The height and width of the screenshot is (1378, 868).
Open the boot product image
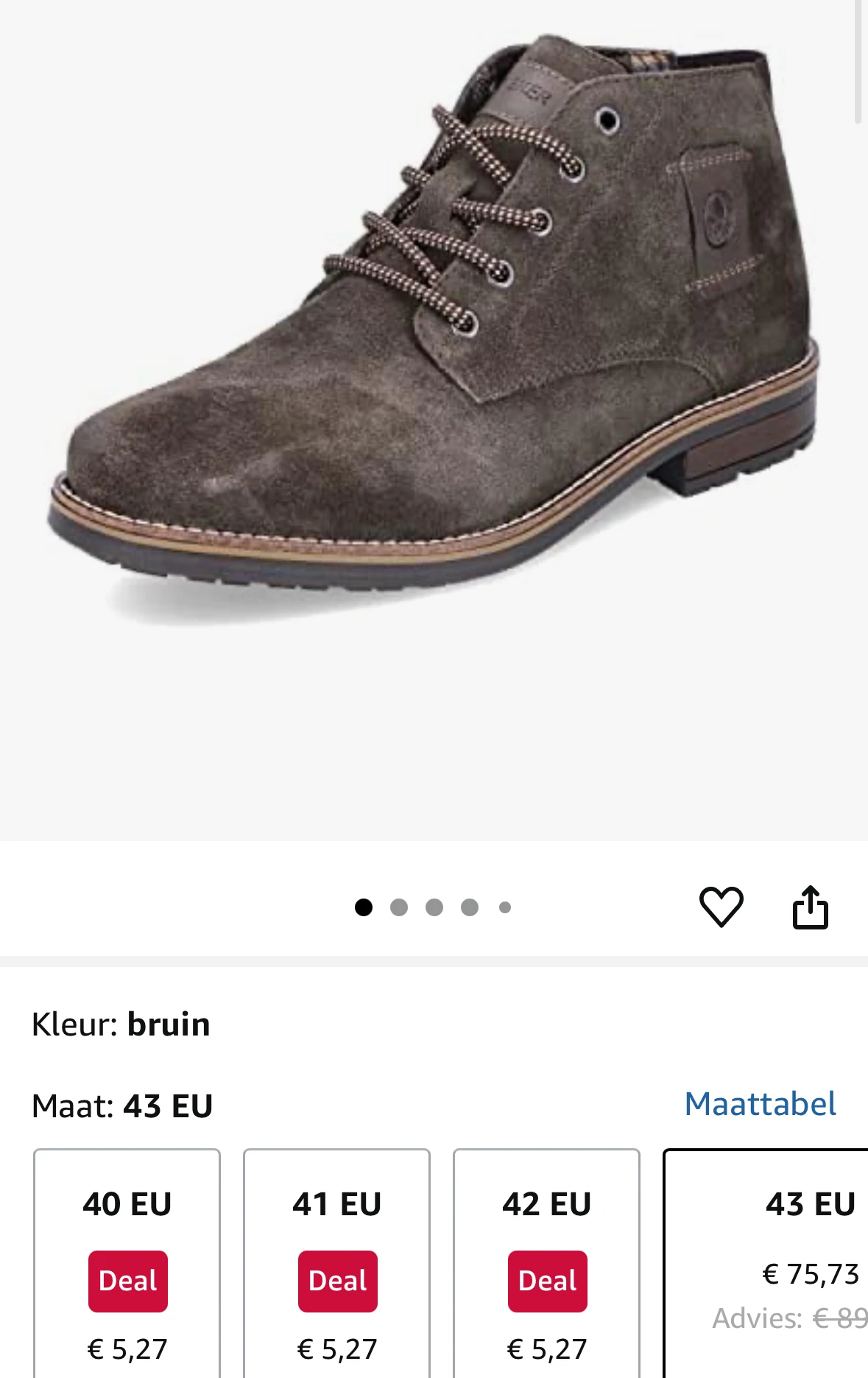click(x=434, y=331)
